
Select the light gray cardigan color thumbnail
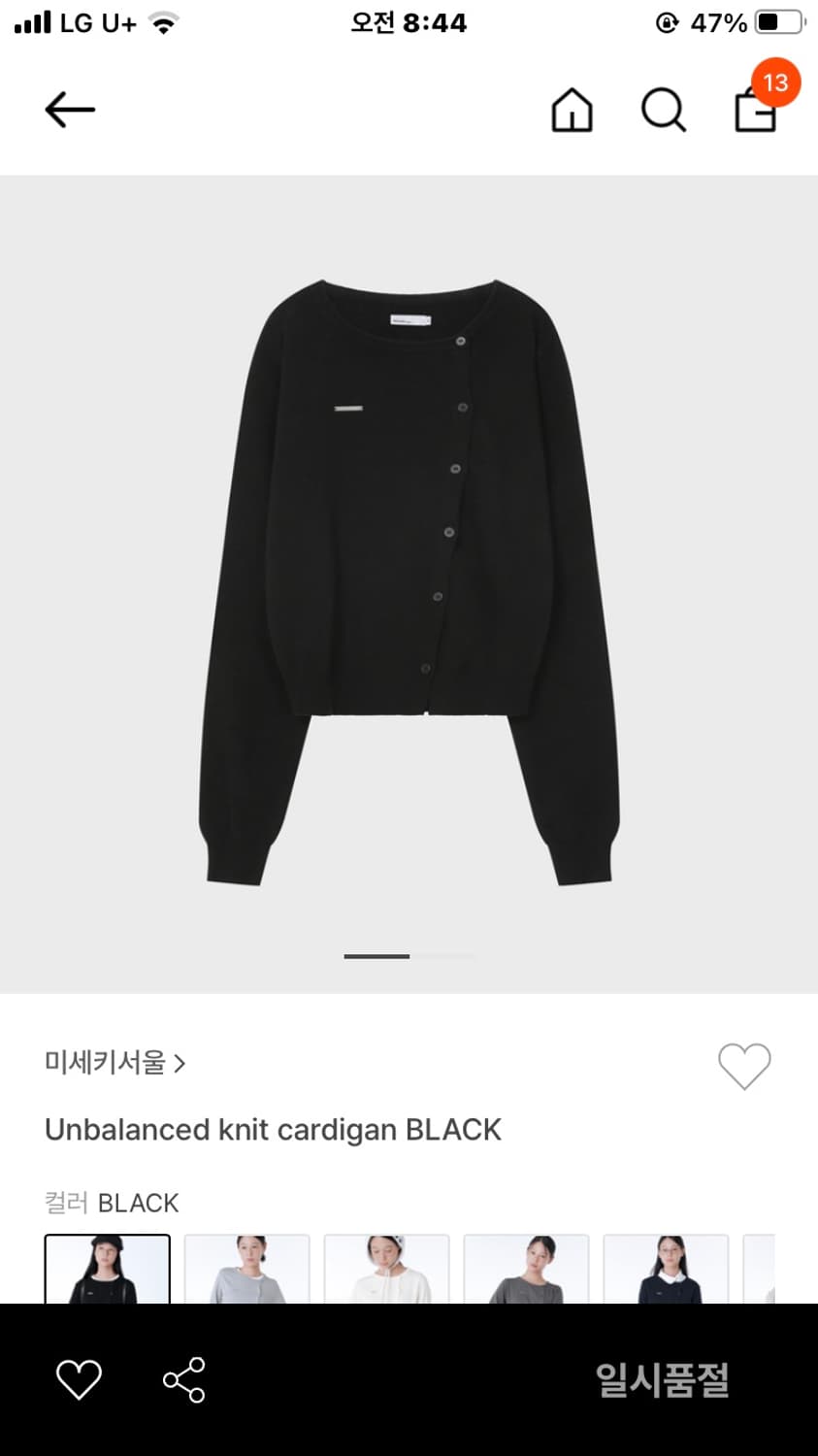(x=247, y=1269)
